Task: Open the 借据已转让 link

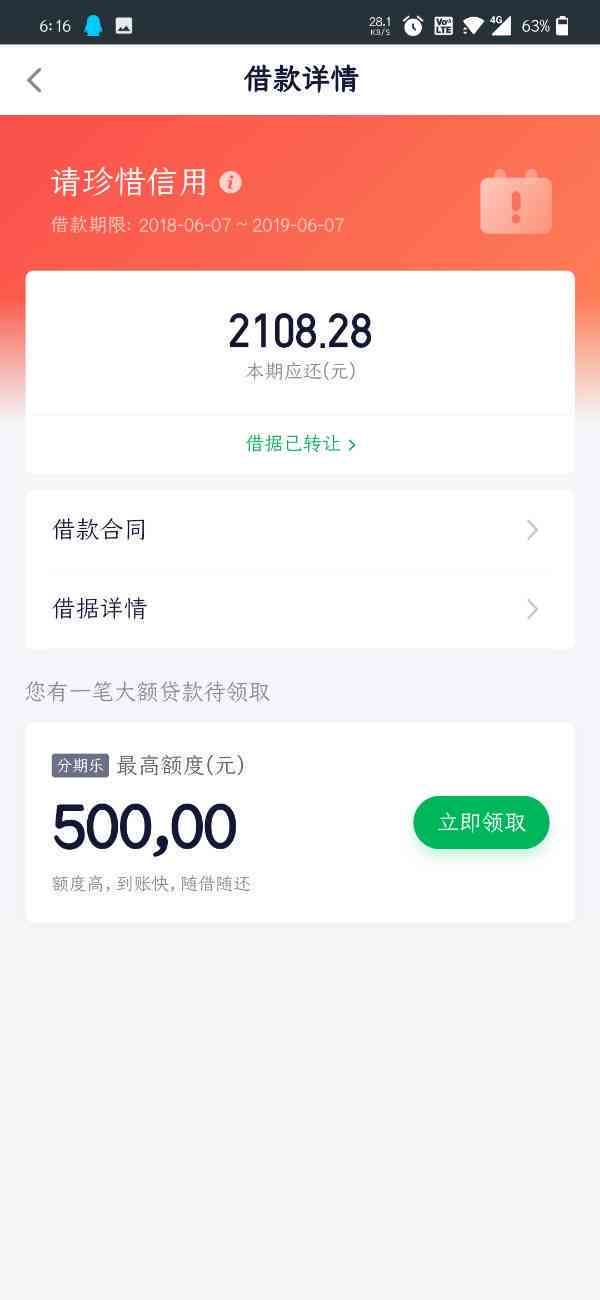Action: tap(301, 444)
